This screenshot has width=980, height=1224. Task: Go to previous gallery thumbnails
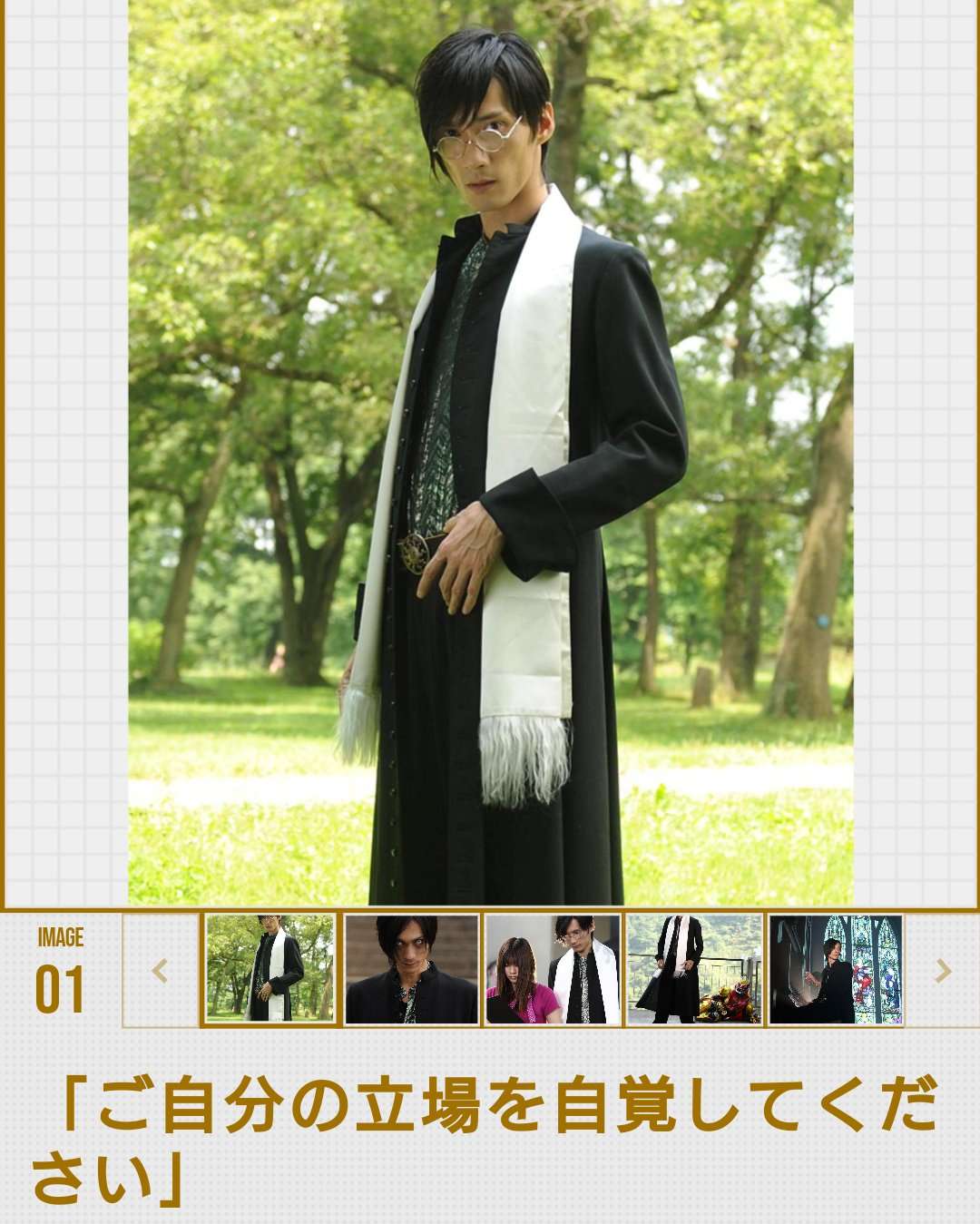click(160, 971)
